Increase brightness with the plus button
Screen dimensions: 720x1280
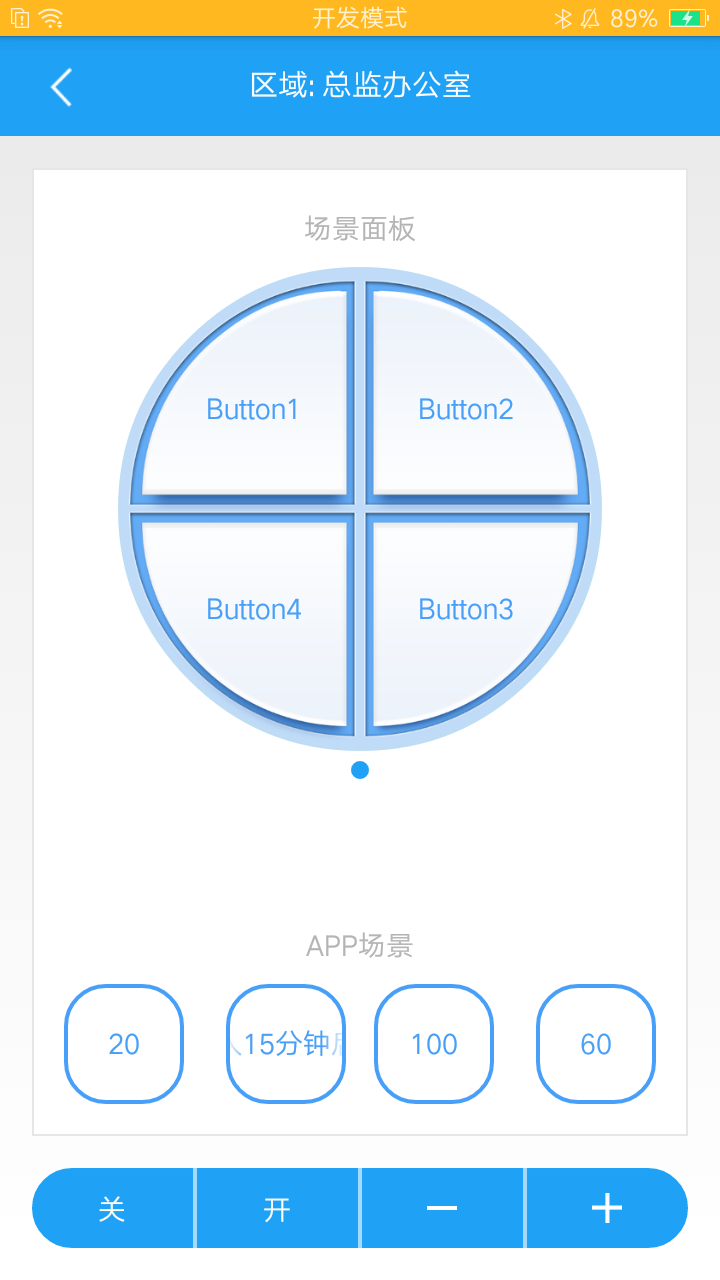(x=606, y=1208)
